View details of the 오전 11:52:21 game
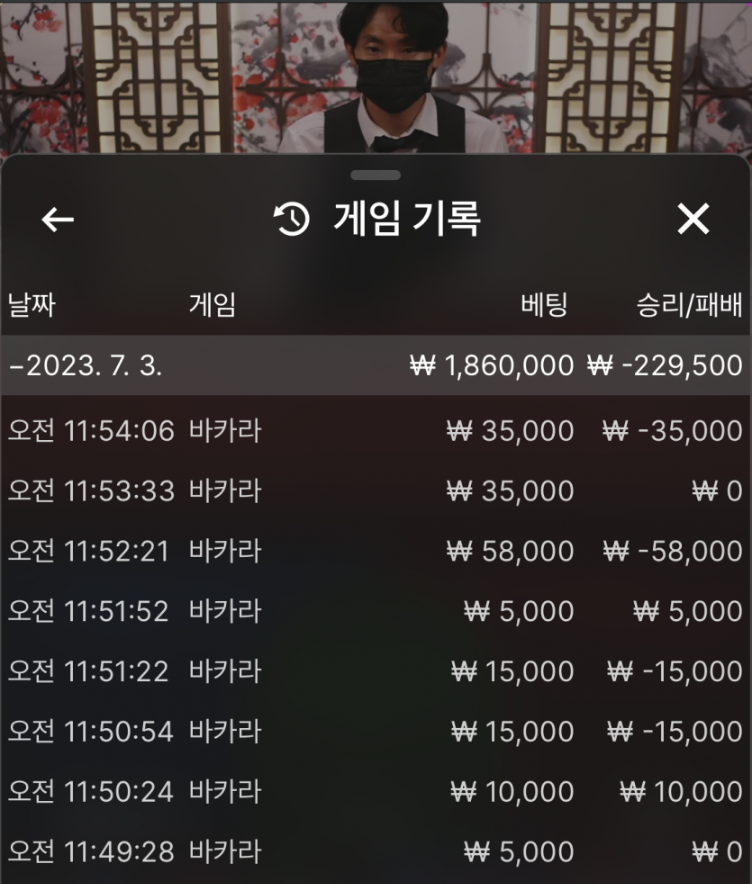The height and width of the screenshot is (884, 752). coord(375,551)
